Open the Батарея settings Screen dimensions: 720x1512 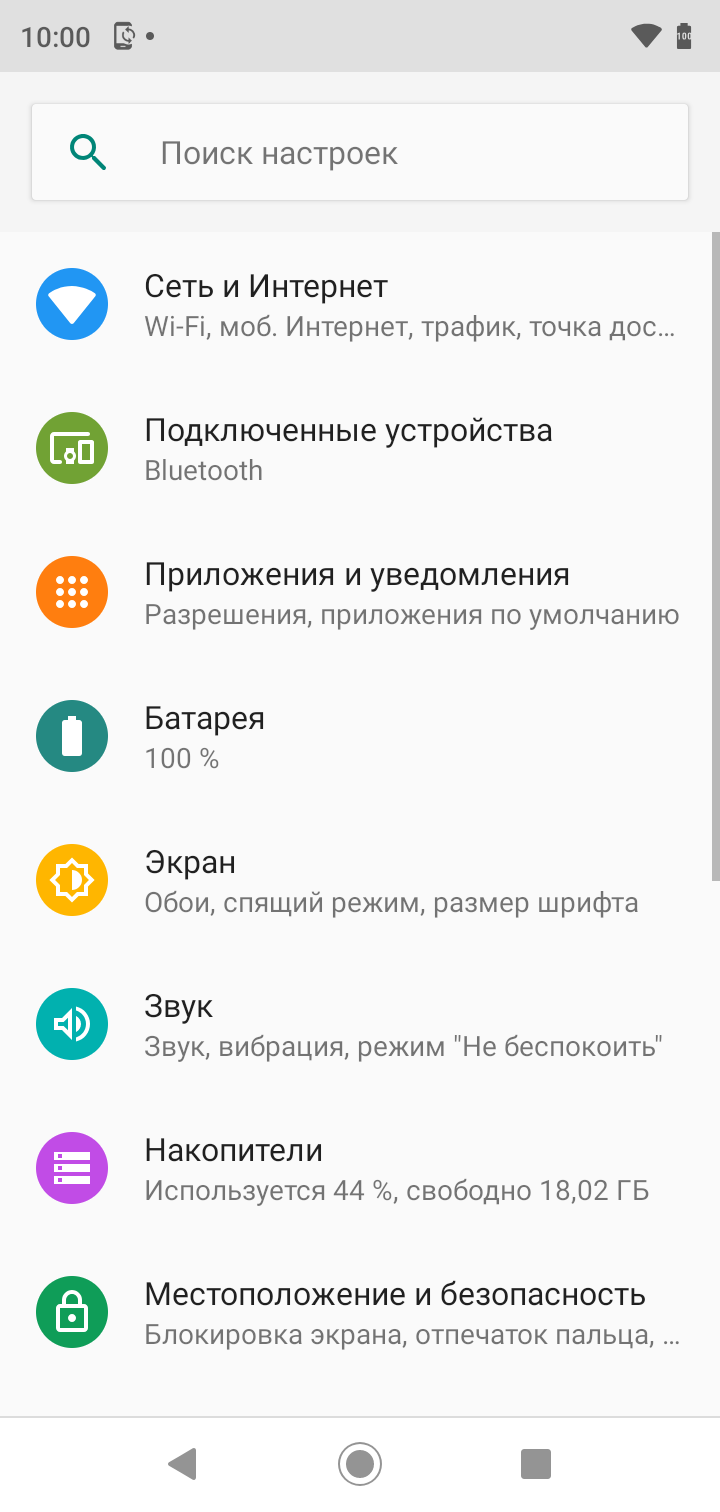360,737
